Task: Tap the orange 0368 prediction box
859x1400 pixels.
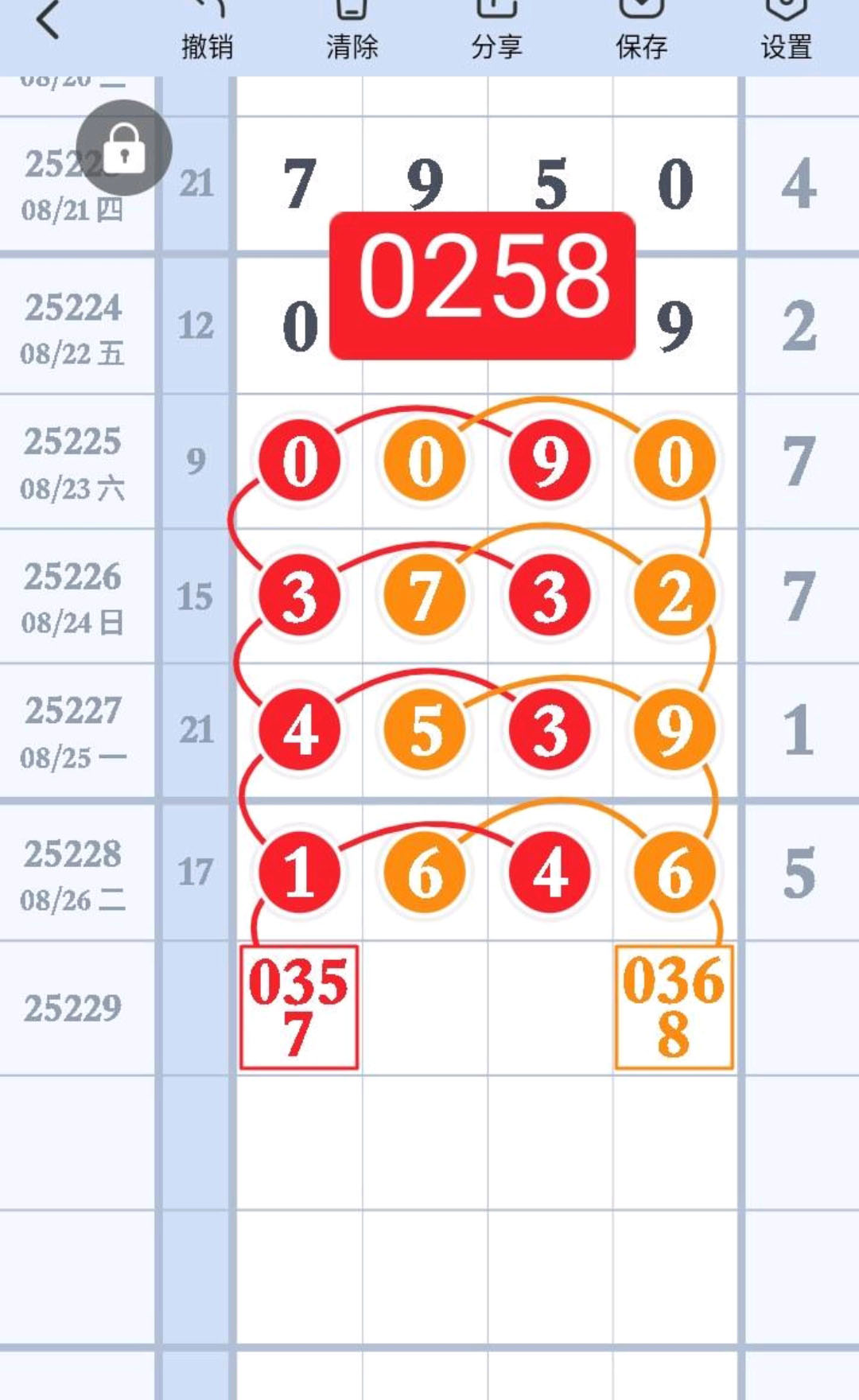Action: [x=674, y=1007]
